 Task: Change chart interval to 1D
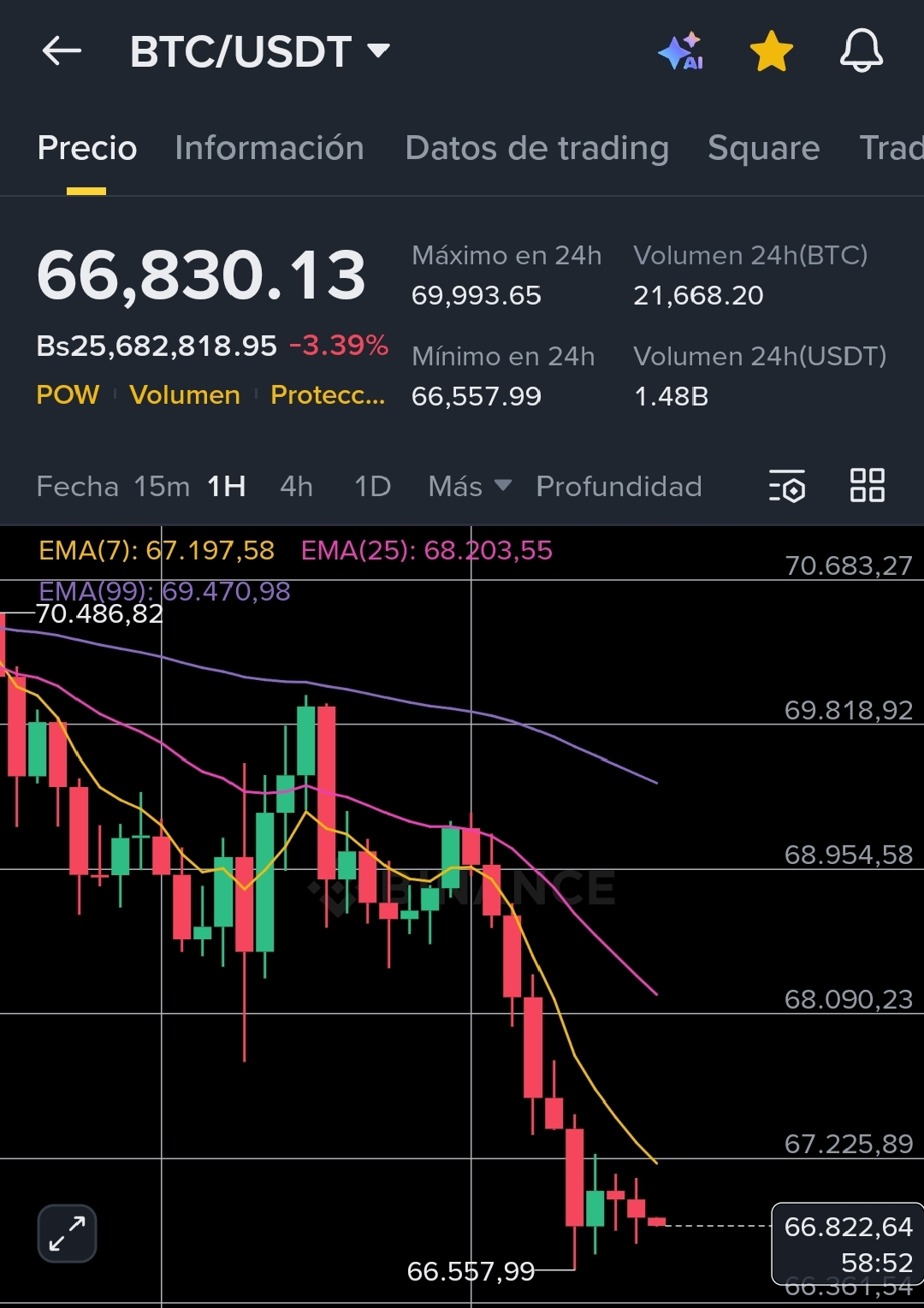click(x=373, y=486)
